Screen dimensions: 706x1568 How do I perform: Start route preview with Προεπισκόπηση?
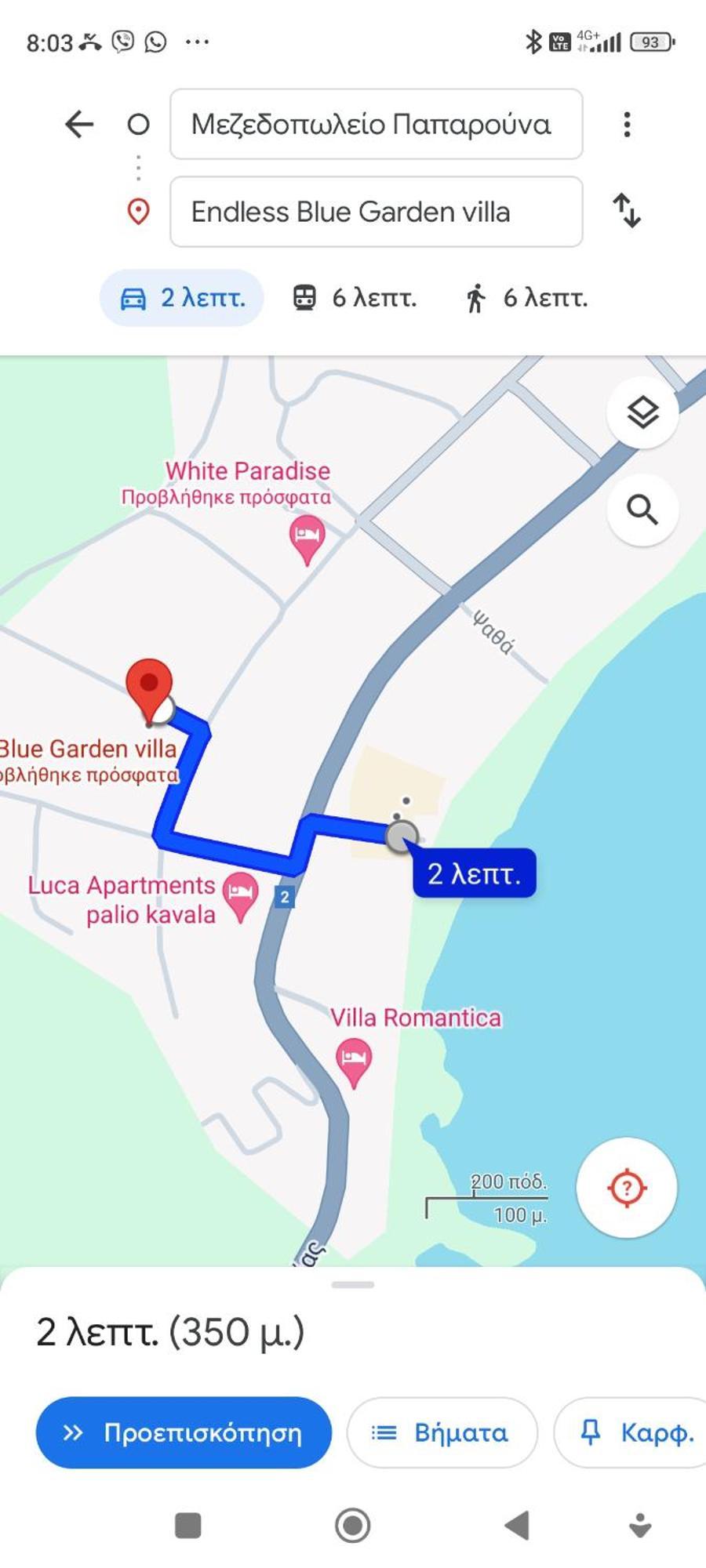[184, 1432]
